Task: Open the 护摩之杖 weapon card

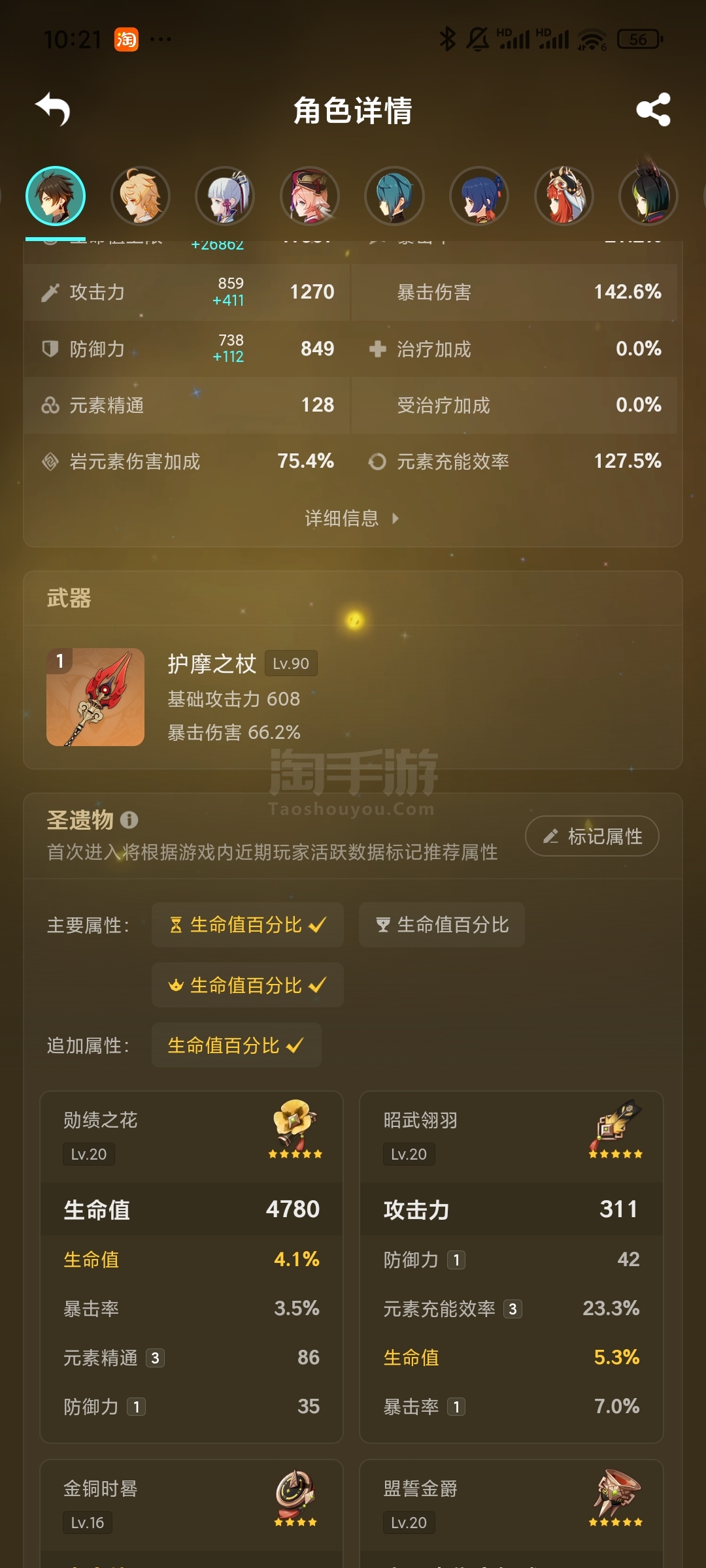Action: tap(353, 697)
